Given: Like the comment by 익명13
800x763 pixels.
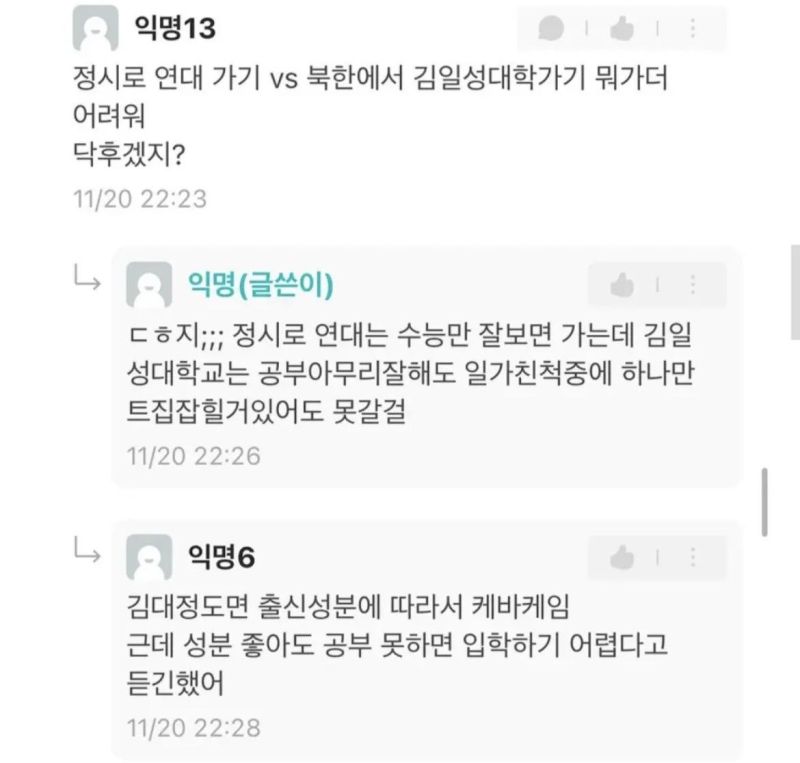Looking at the screenshot, I should [622, 28].
